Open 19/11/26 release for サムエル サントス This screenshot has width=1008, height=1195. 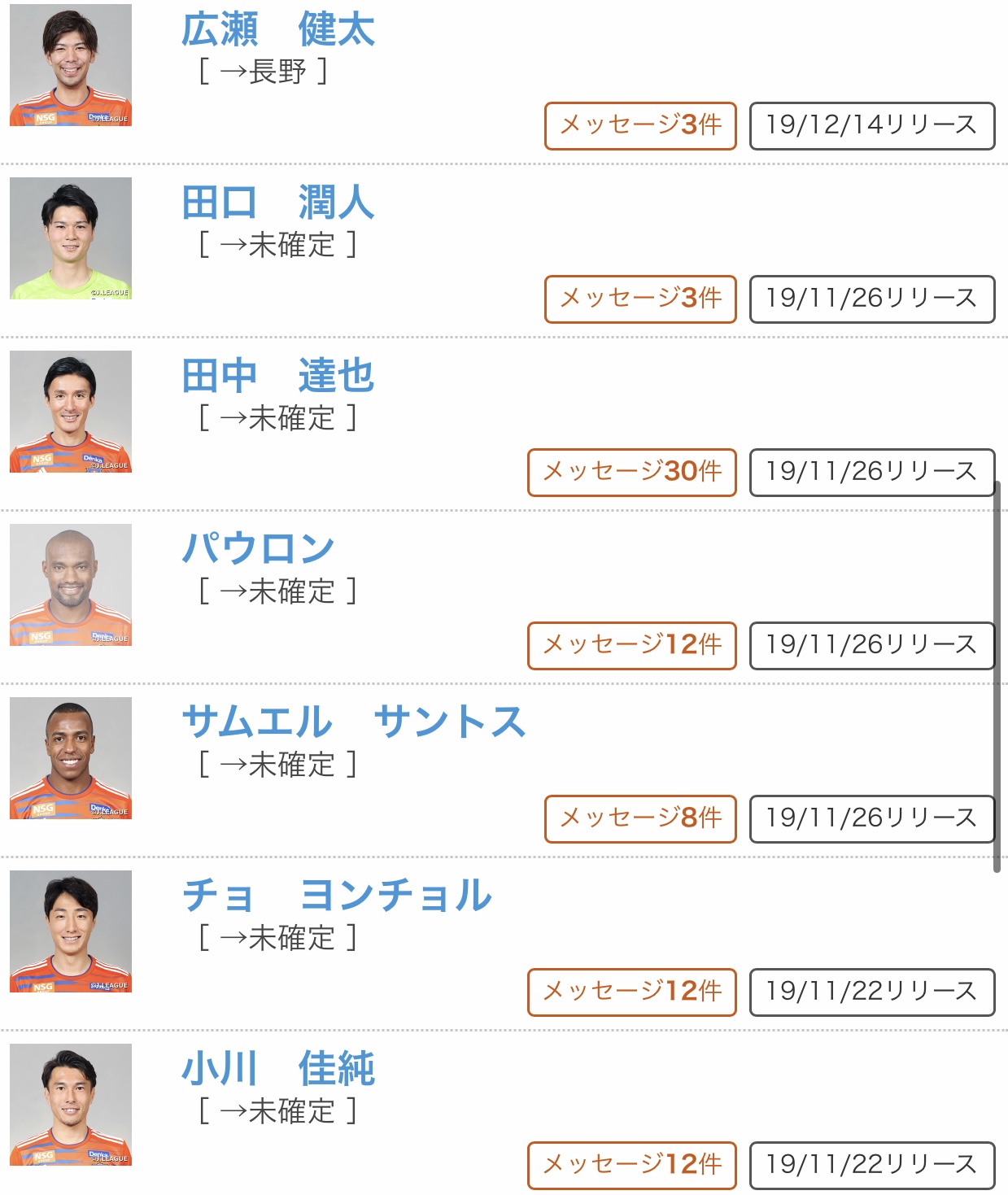point(871,818)
